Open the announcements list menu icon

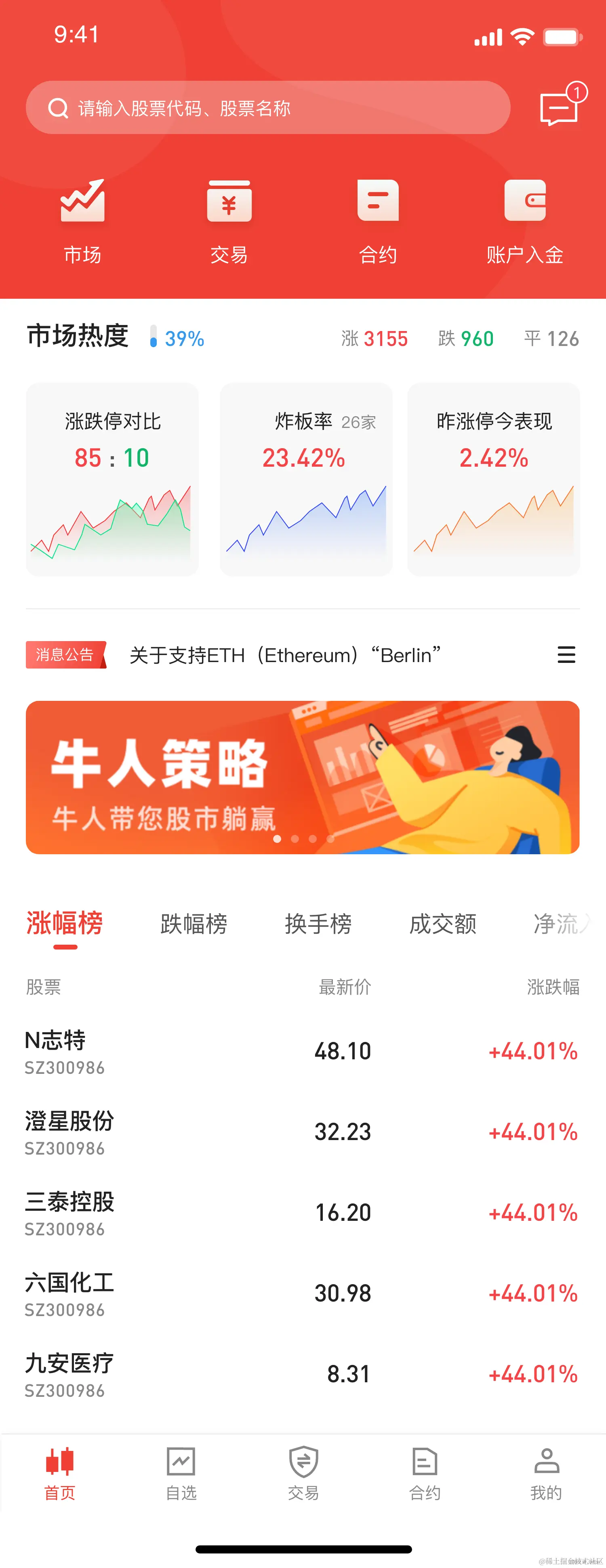click(x=566, y=655)
